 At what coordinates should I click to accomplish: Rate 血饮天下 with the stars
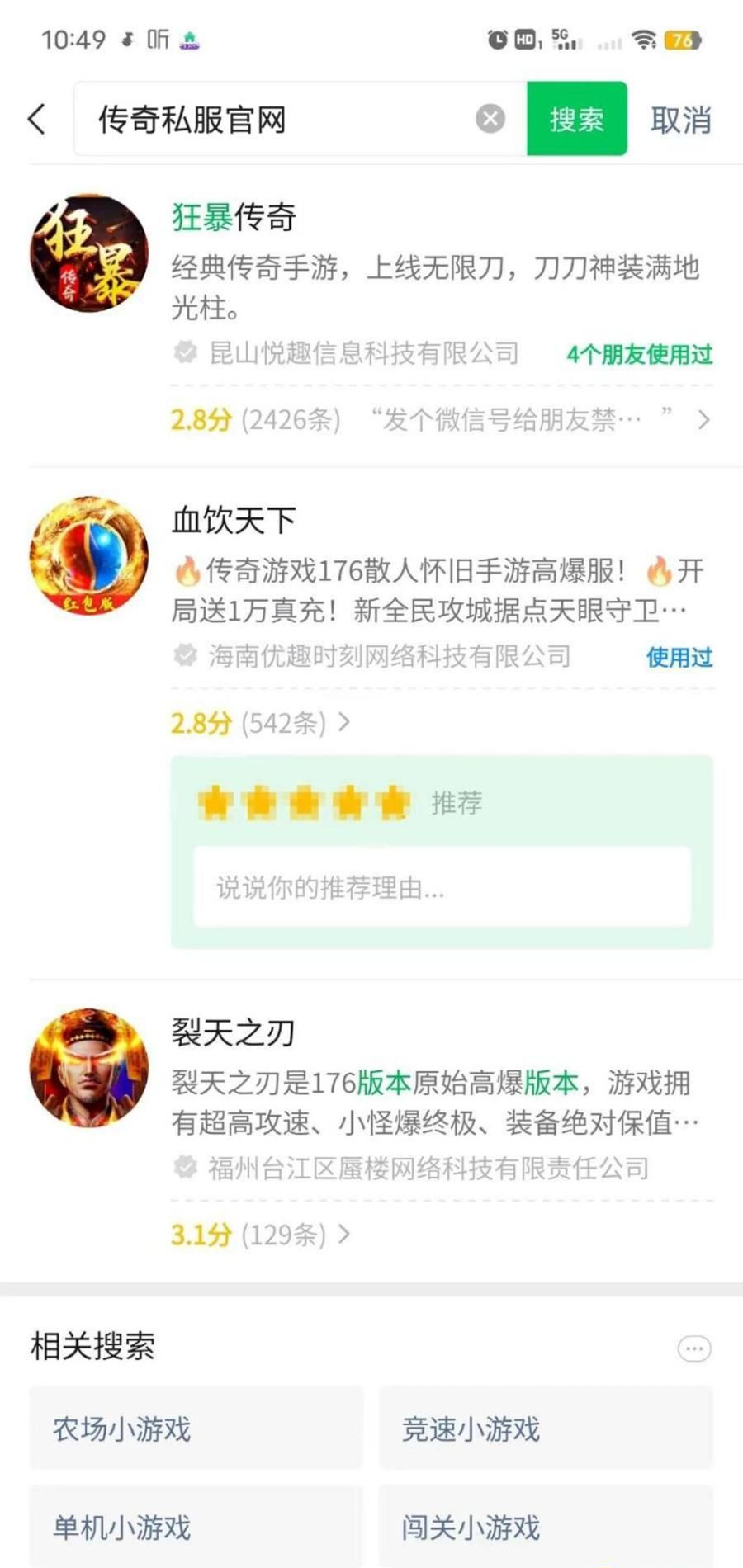click(304, 803)
